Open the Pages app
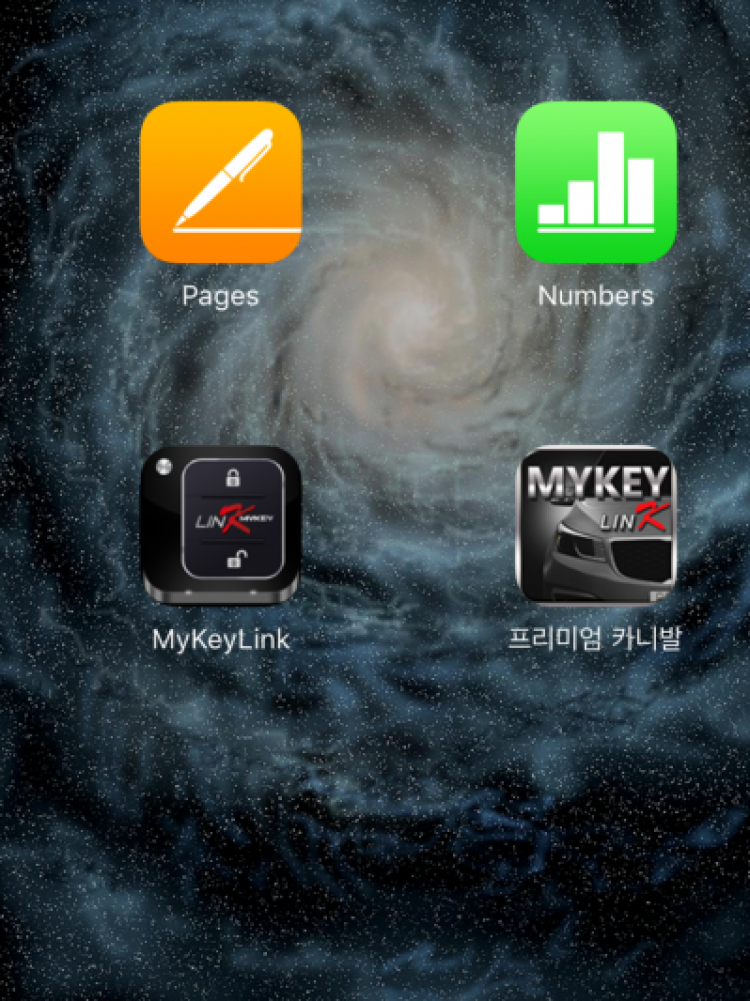 [x=220, y=182]
